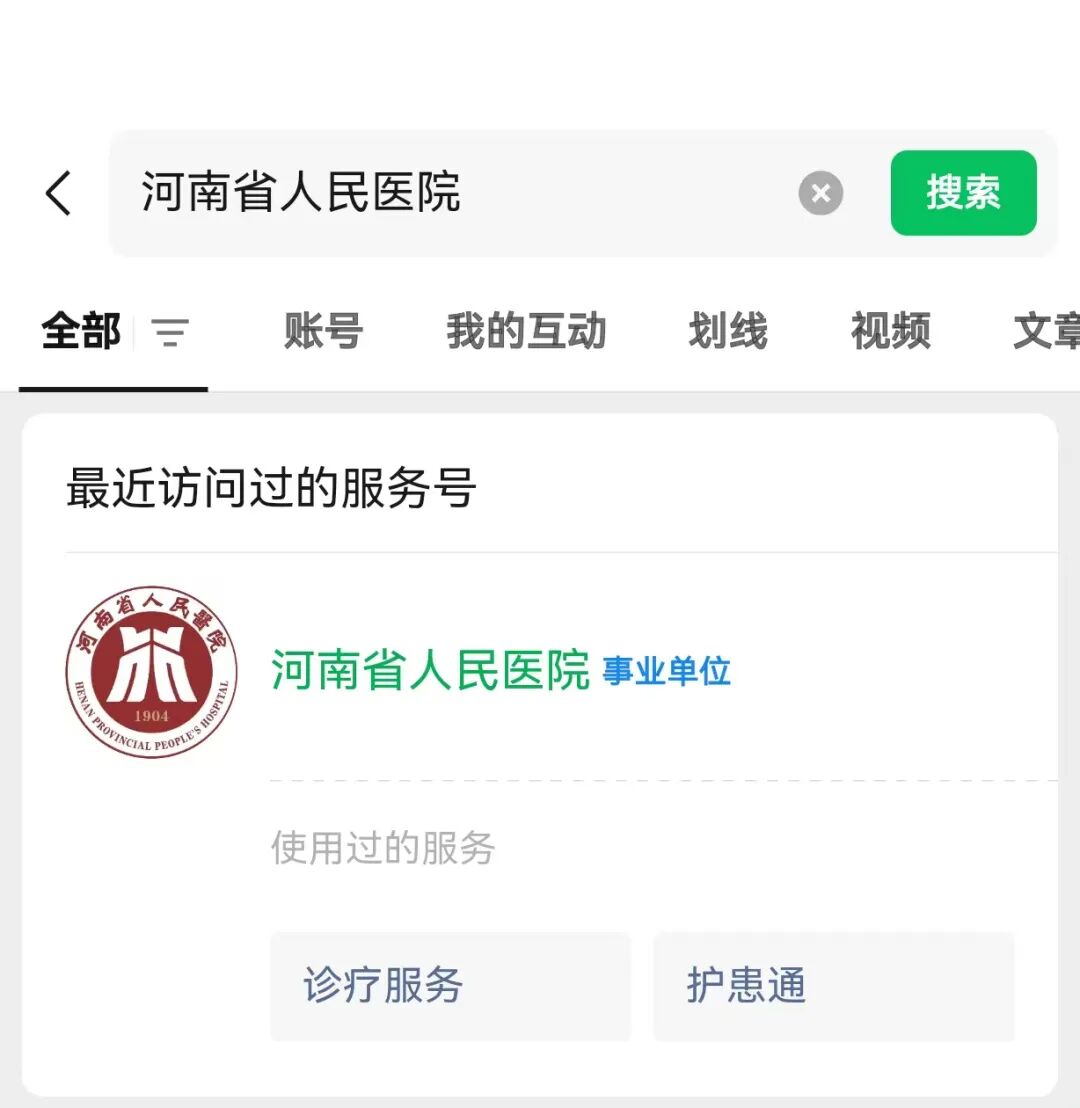Tap the green 搜索 button
This screenshot has width=1080, height=1108.
pyautogui.click(x=963, y=193)
